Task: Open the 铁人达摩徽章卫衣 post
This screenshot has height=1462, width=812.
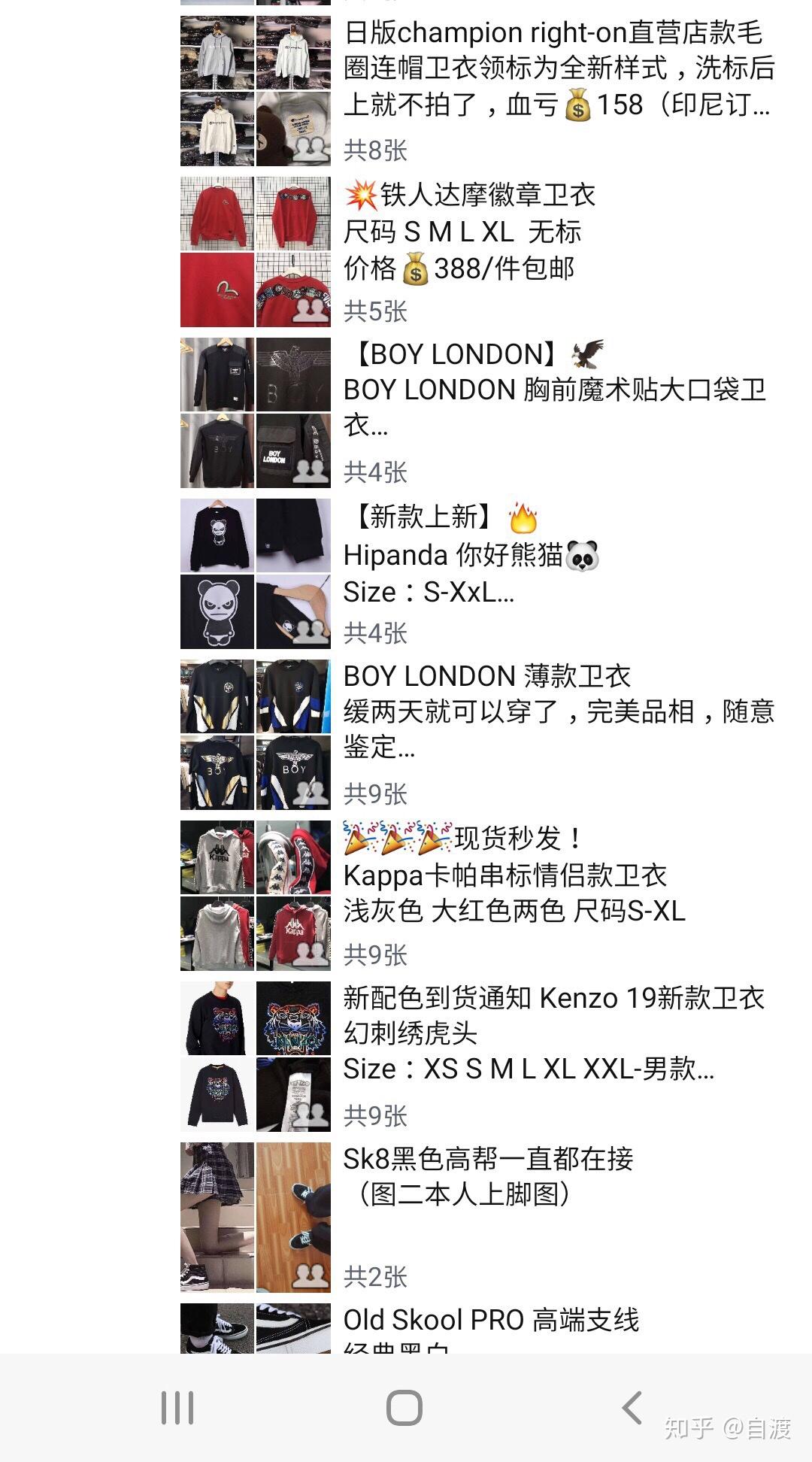Action: [489, 232]
